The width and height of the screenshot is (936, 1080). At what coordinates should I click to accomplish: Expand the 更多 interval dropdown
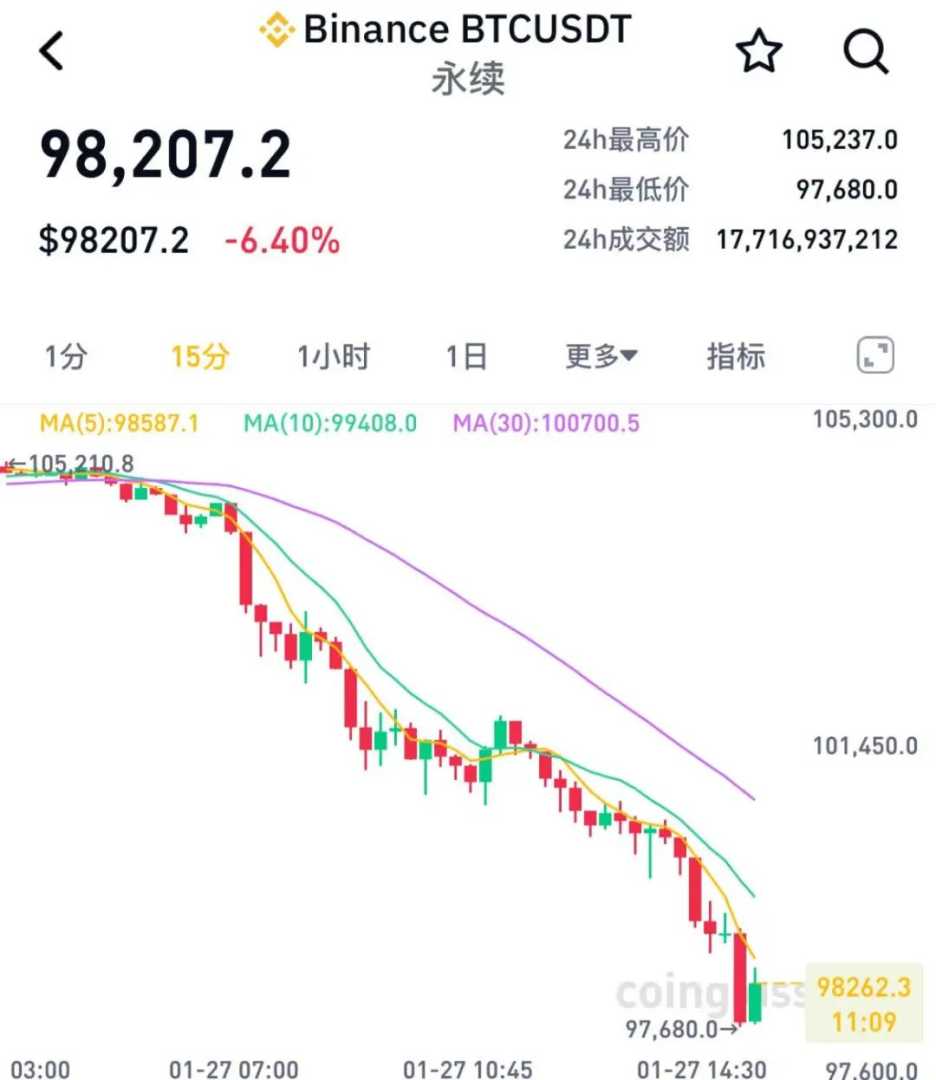point(601,356)
